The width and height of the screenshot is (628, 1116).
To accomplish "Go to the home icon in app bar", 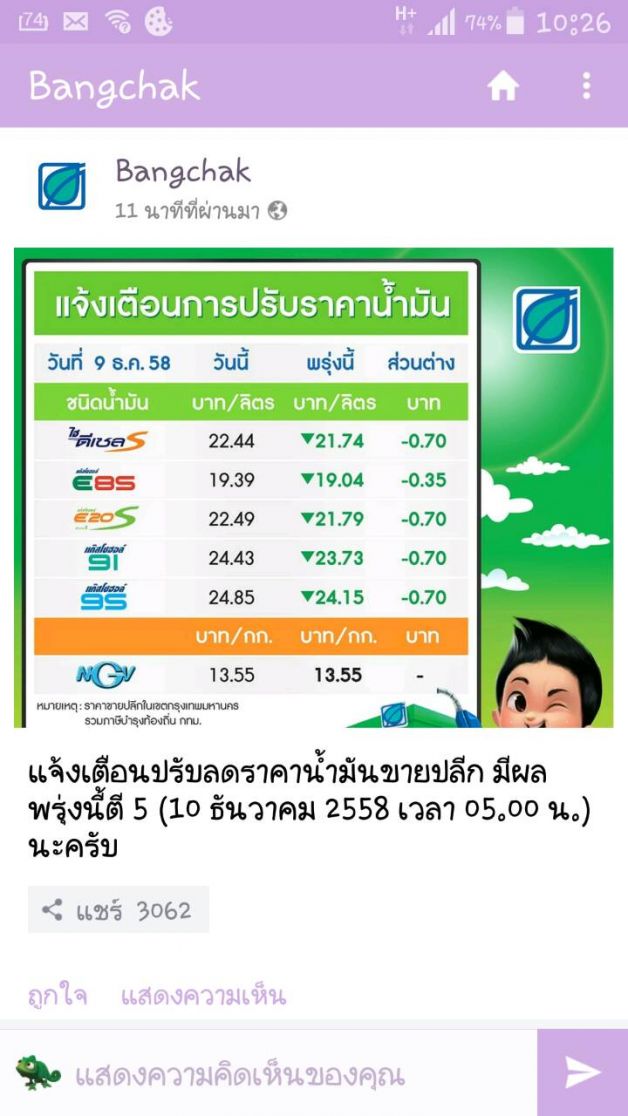I will [503, 87].
